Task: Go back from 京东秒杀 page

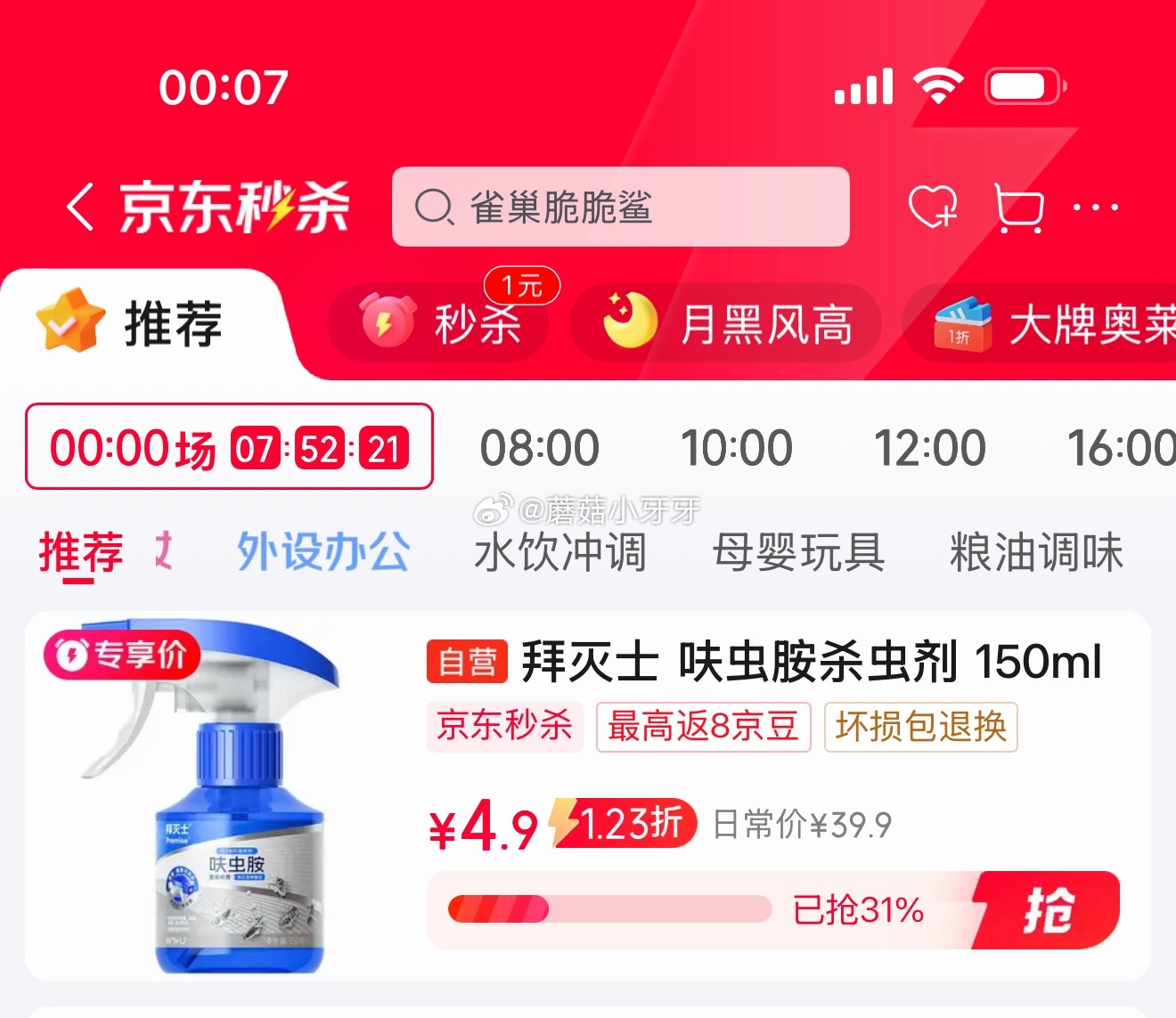Action: [80, 208]
